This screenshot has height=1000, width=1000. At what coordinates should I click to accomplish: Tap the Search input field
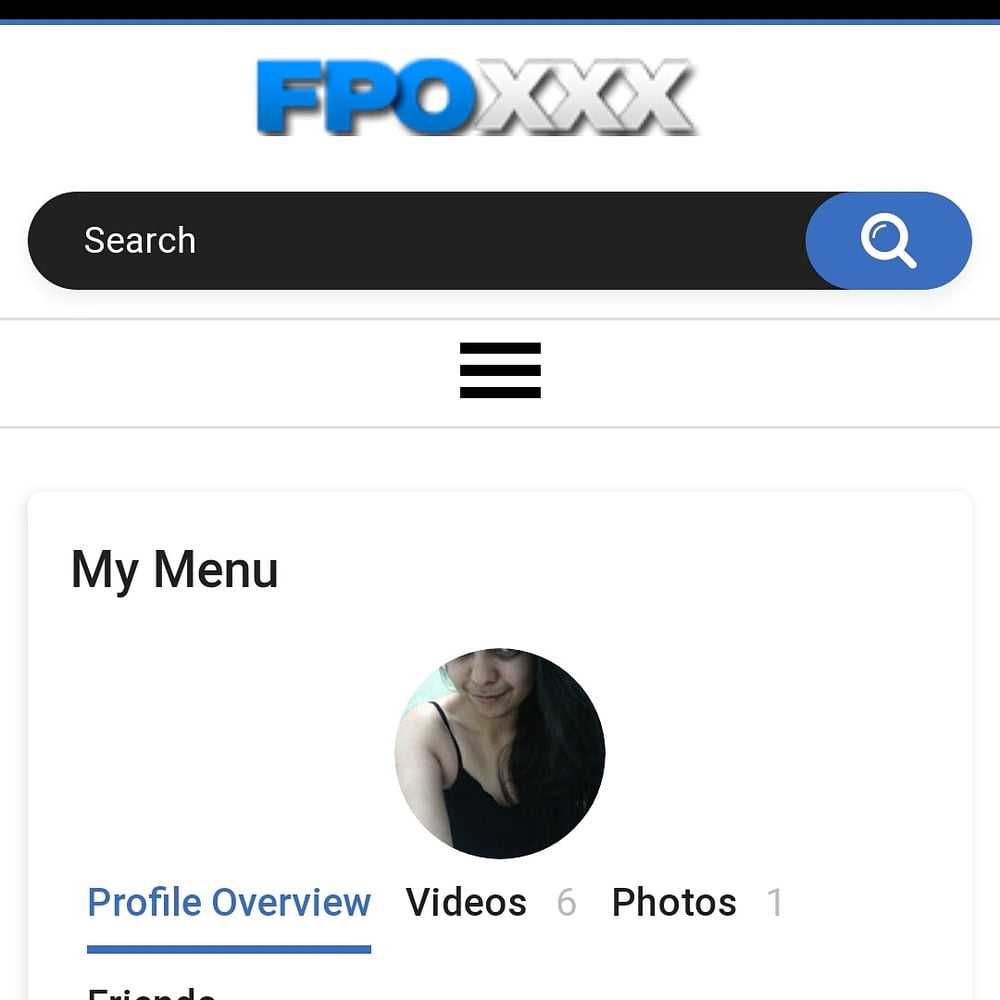point(420,241)
